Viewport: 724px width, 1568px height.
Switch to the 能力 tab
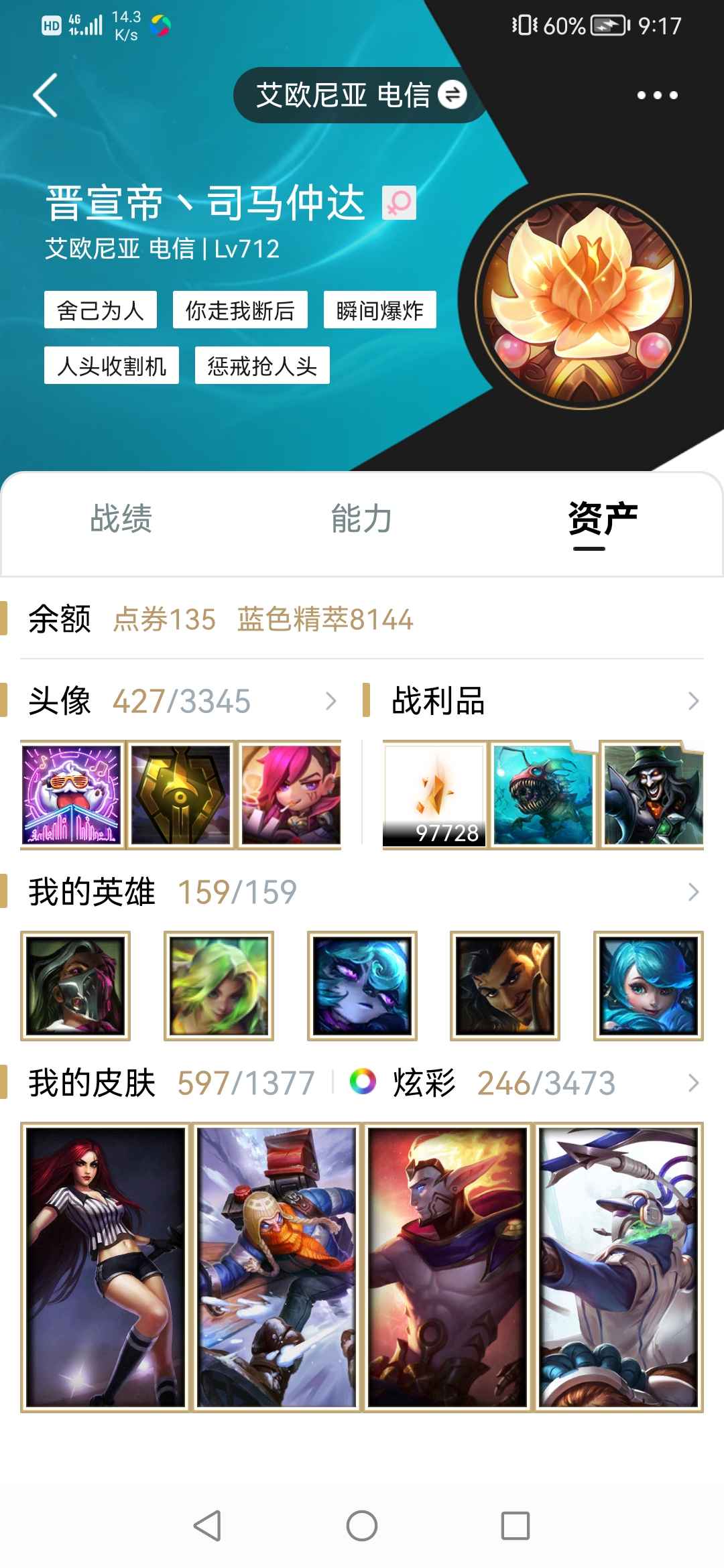pos(361,519)
